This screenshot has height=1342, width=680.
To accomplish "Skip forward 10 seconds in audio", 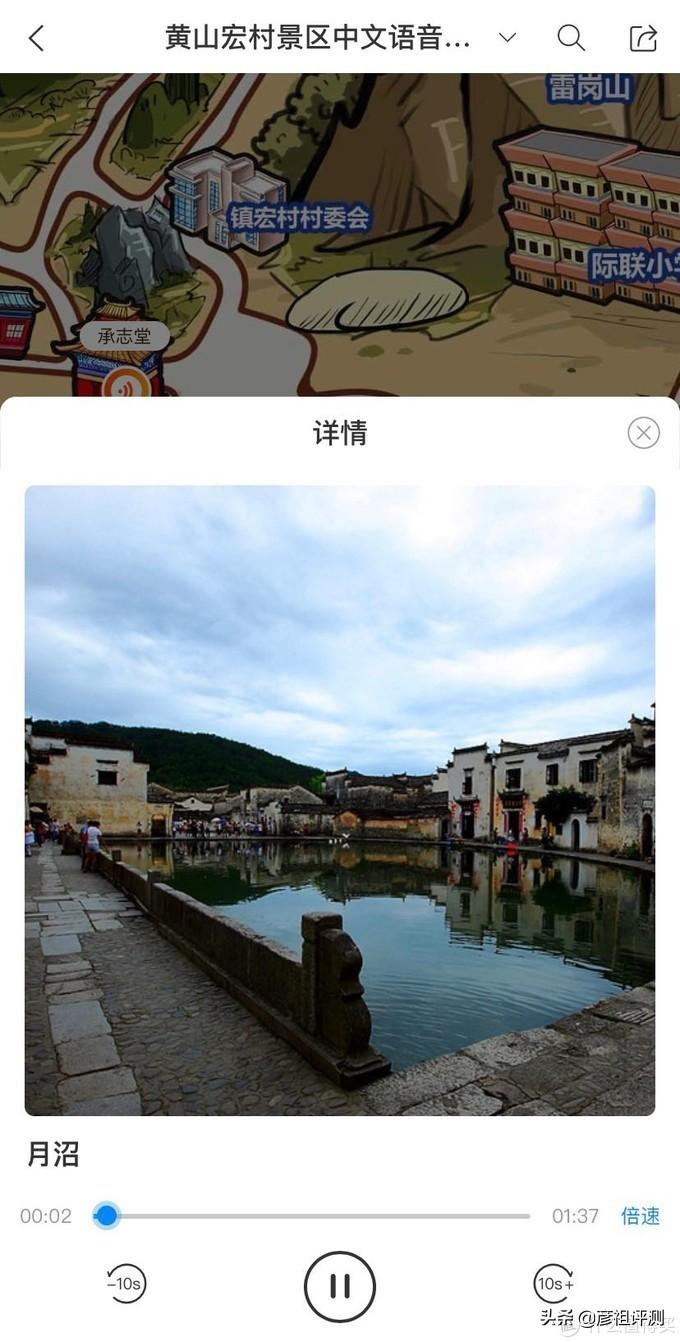I will [554, 1284].
